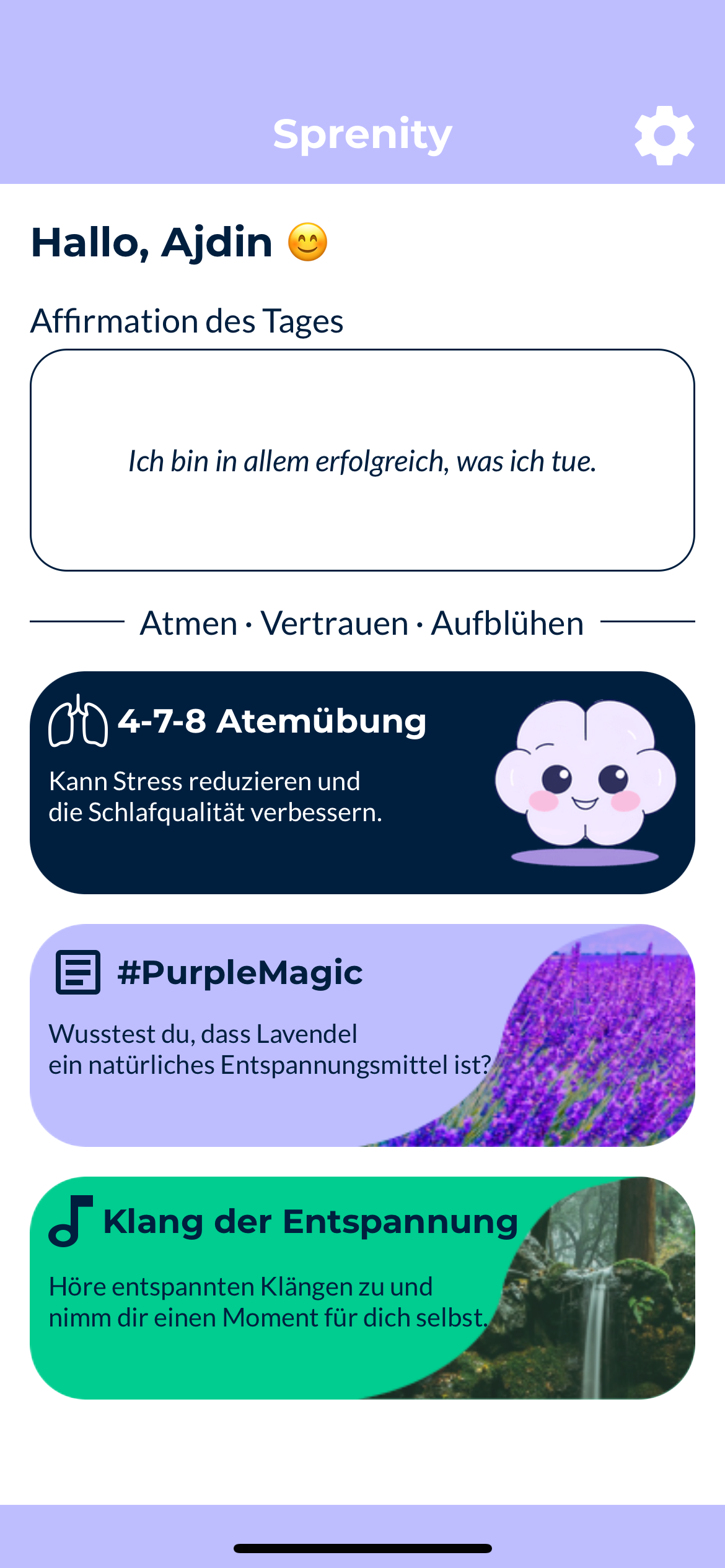
Task: Tap the Affirmation des Tages card
Action: 362,460
